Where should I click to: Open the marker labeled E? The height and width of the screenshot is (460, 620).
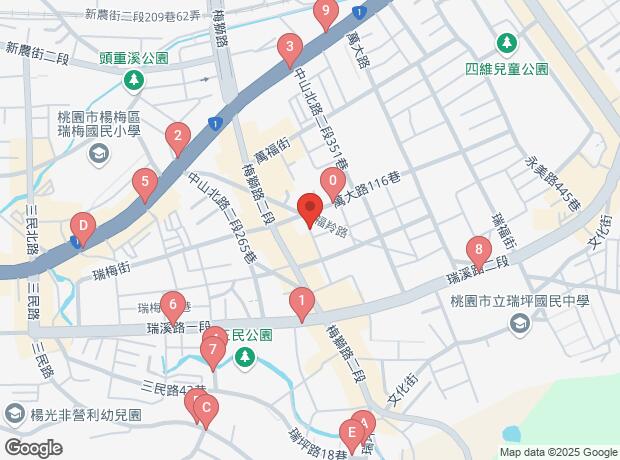(350, 435)
